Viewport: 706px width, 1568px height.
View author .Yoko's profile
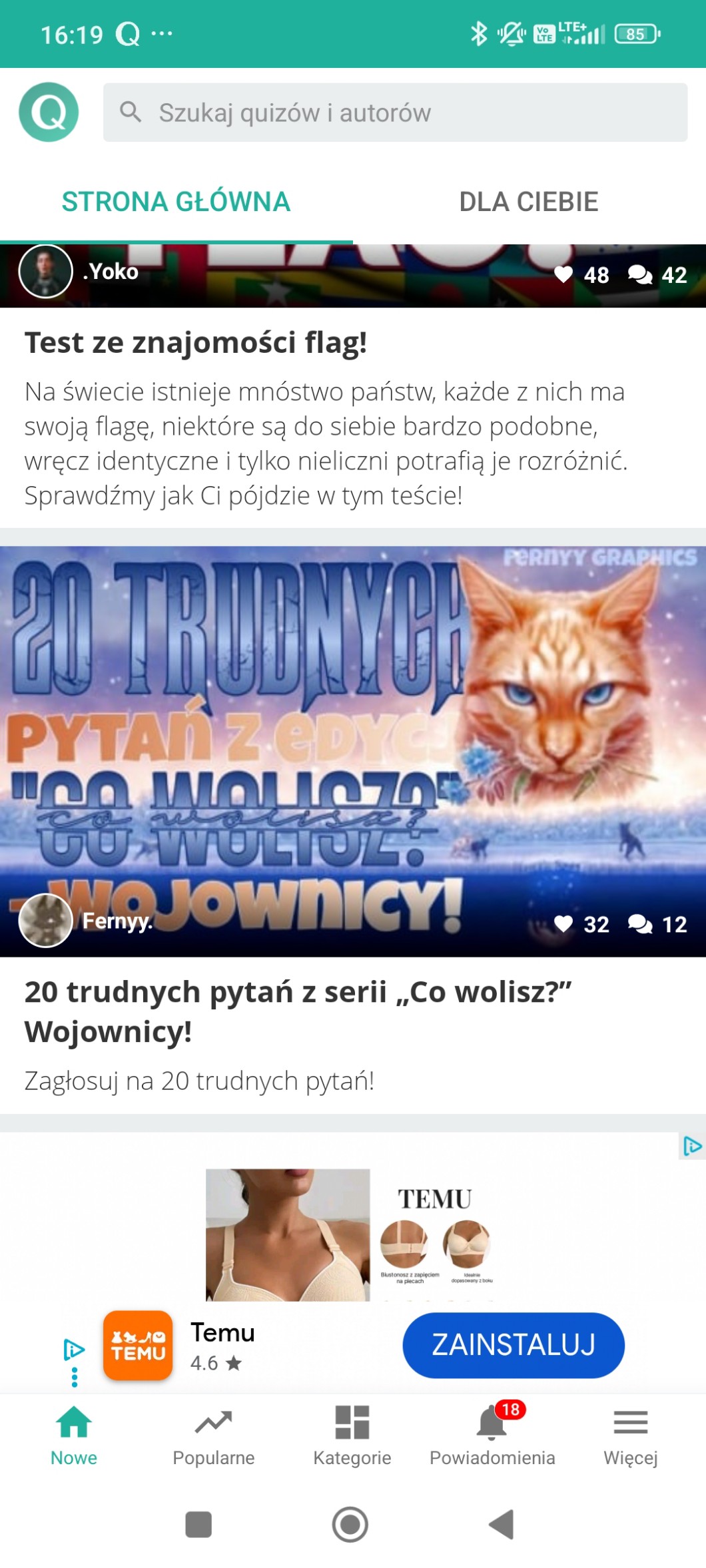coord(46,272)
